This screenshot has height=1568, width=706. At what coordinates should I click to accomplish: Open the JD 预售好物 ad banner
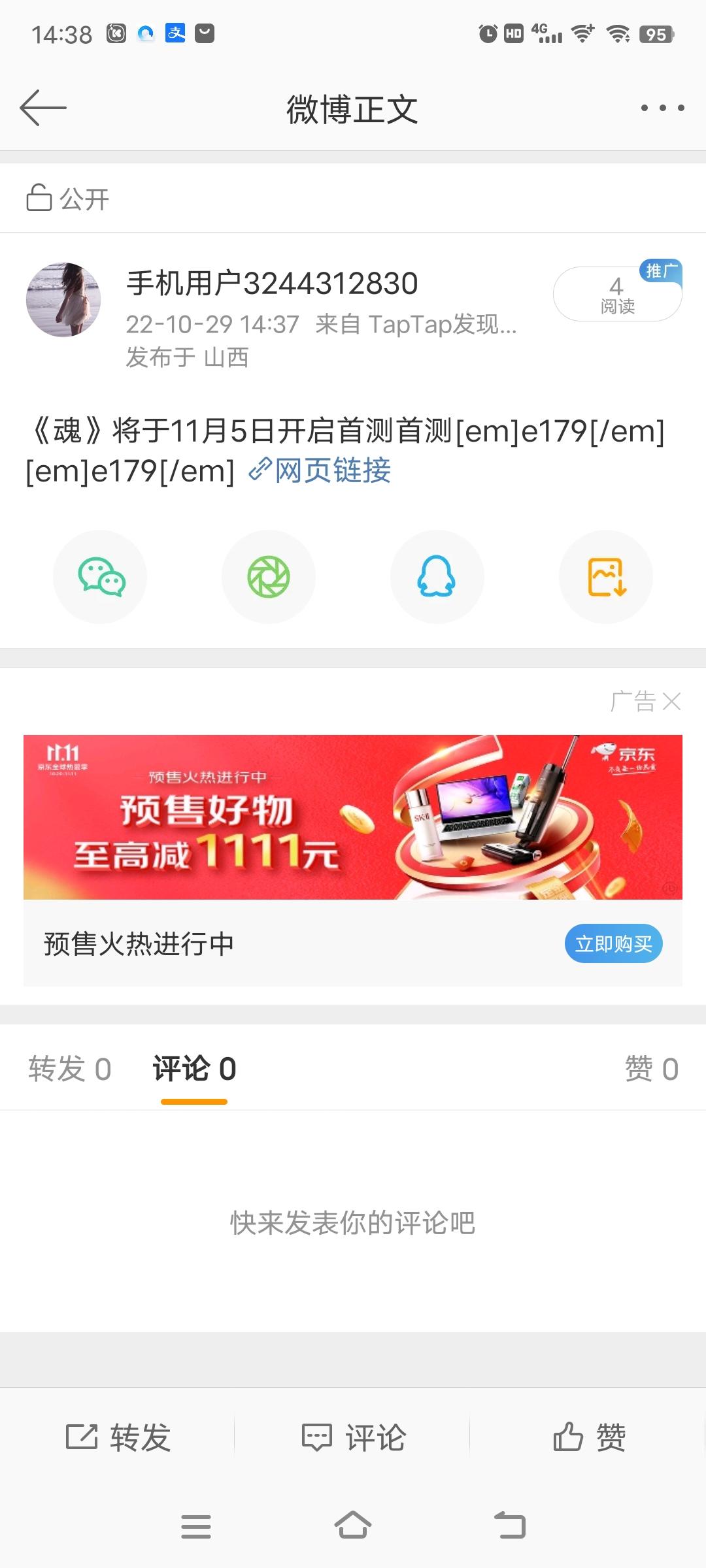point(353,817)
